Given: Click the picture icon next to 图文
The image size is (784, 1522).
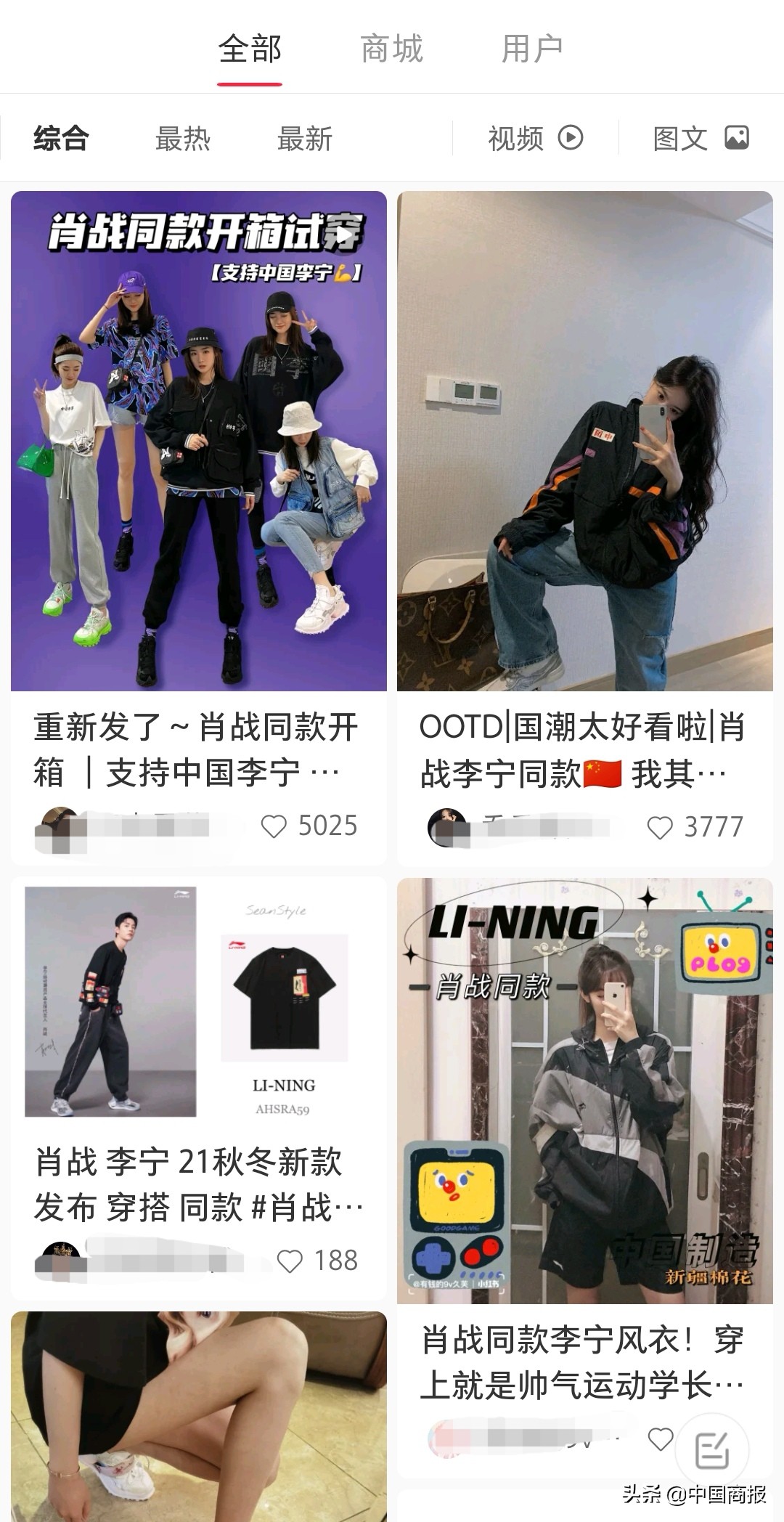Looking at the screenshot, I should [x=735, y=137].
